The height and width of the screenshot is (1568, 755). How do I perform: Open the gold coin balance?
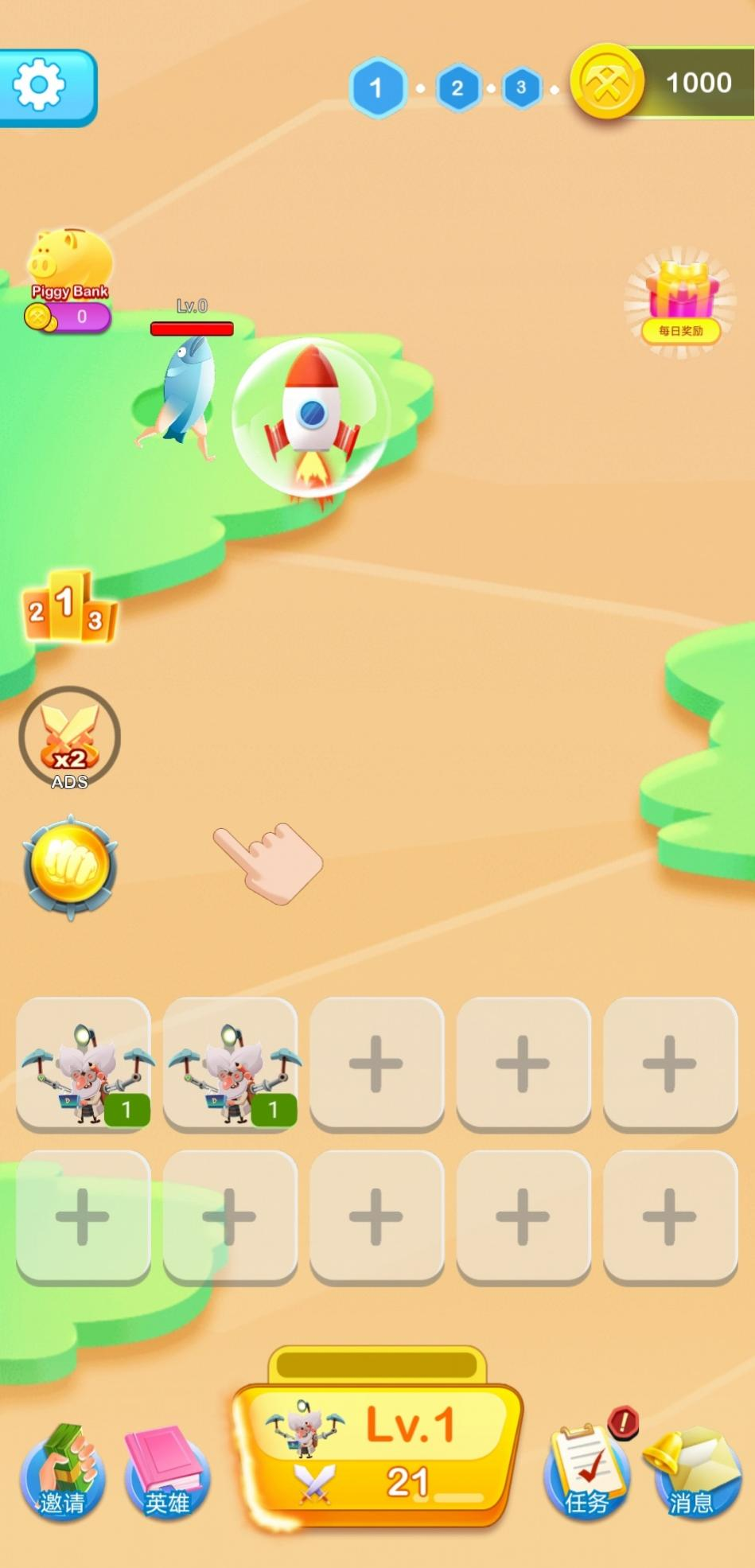tap(660, 83)
